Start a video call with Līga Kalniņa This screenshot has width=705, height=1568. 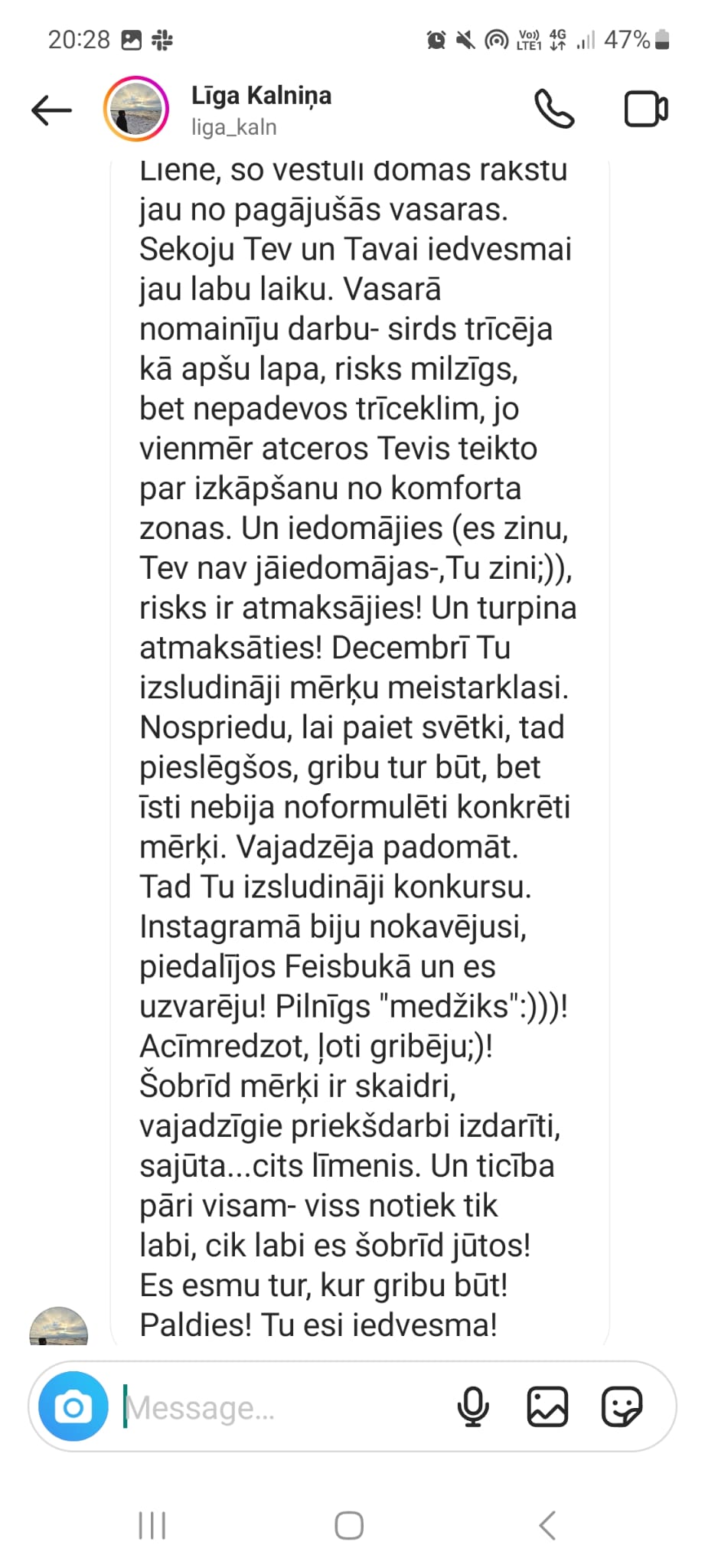tap(646, 109)
